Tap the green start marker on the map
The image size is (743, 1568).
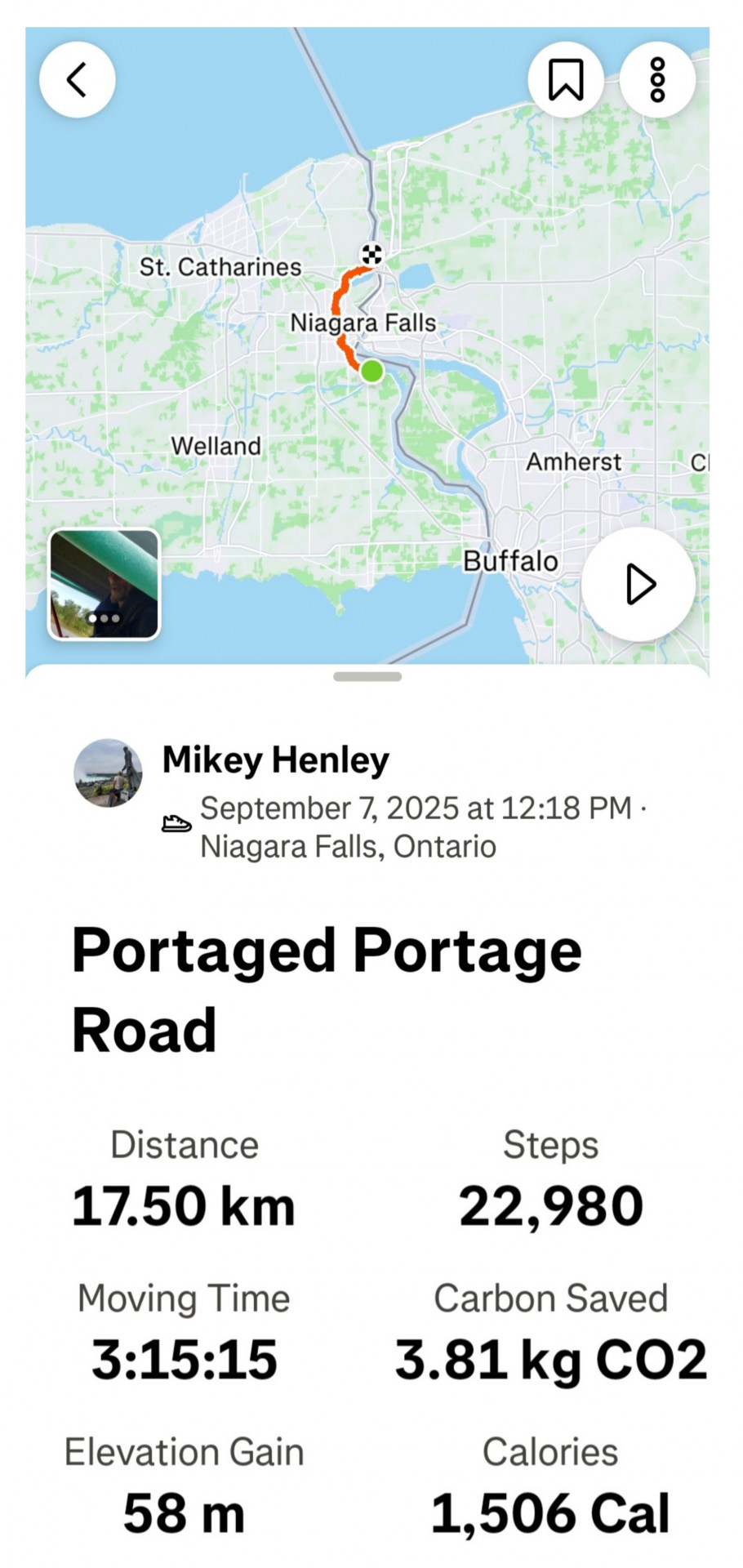point(371,371)
